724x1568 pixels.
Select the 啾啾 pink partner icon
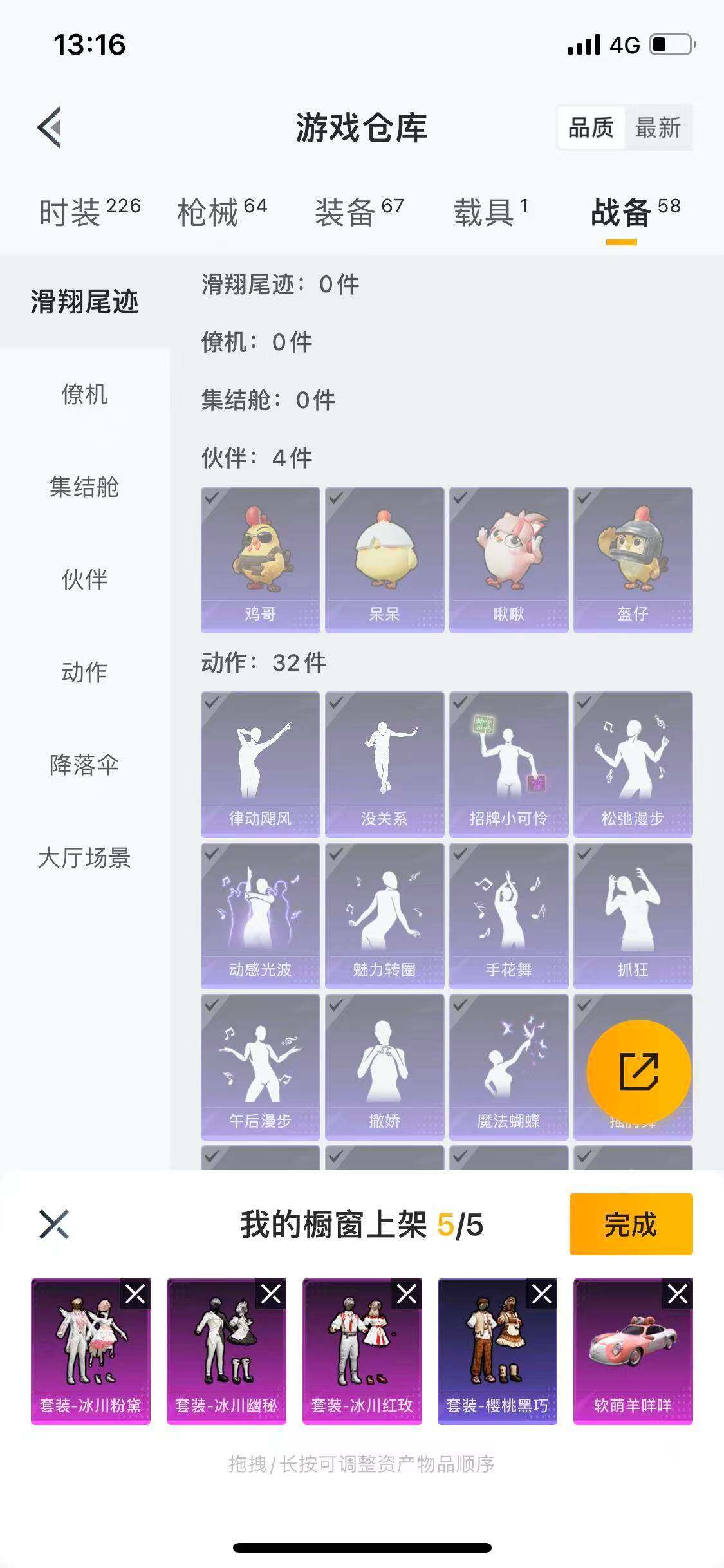tap(508, 557)
